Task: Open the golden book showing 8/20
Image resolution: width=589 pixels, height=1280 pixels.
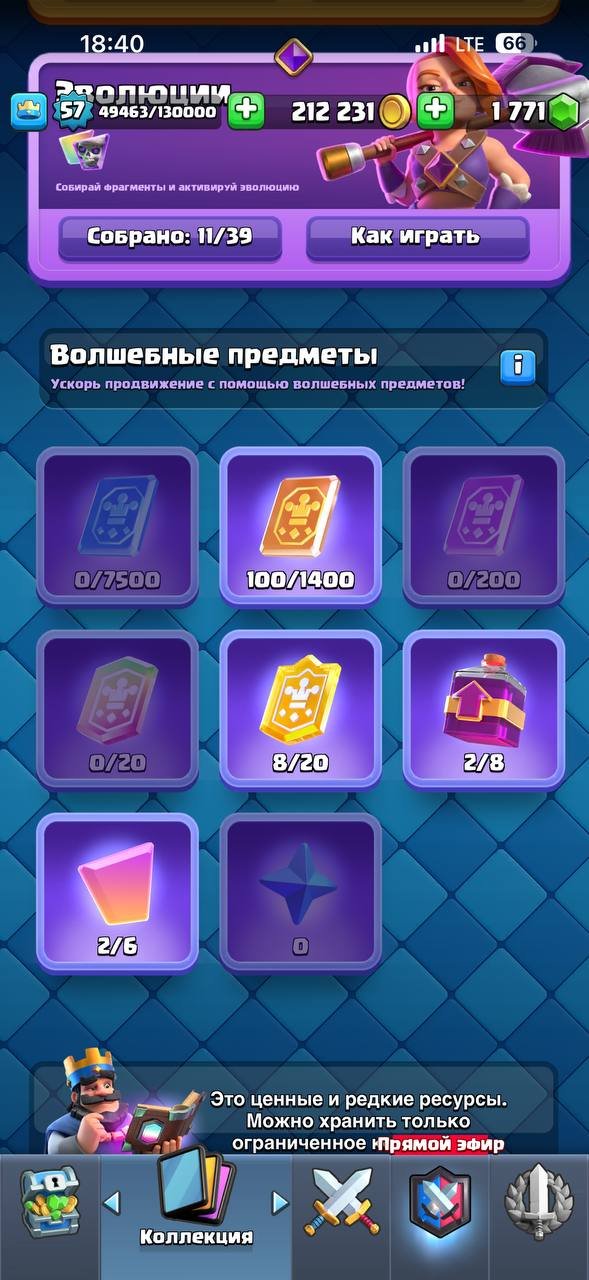Action: click(x=300, y=709)
